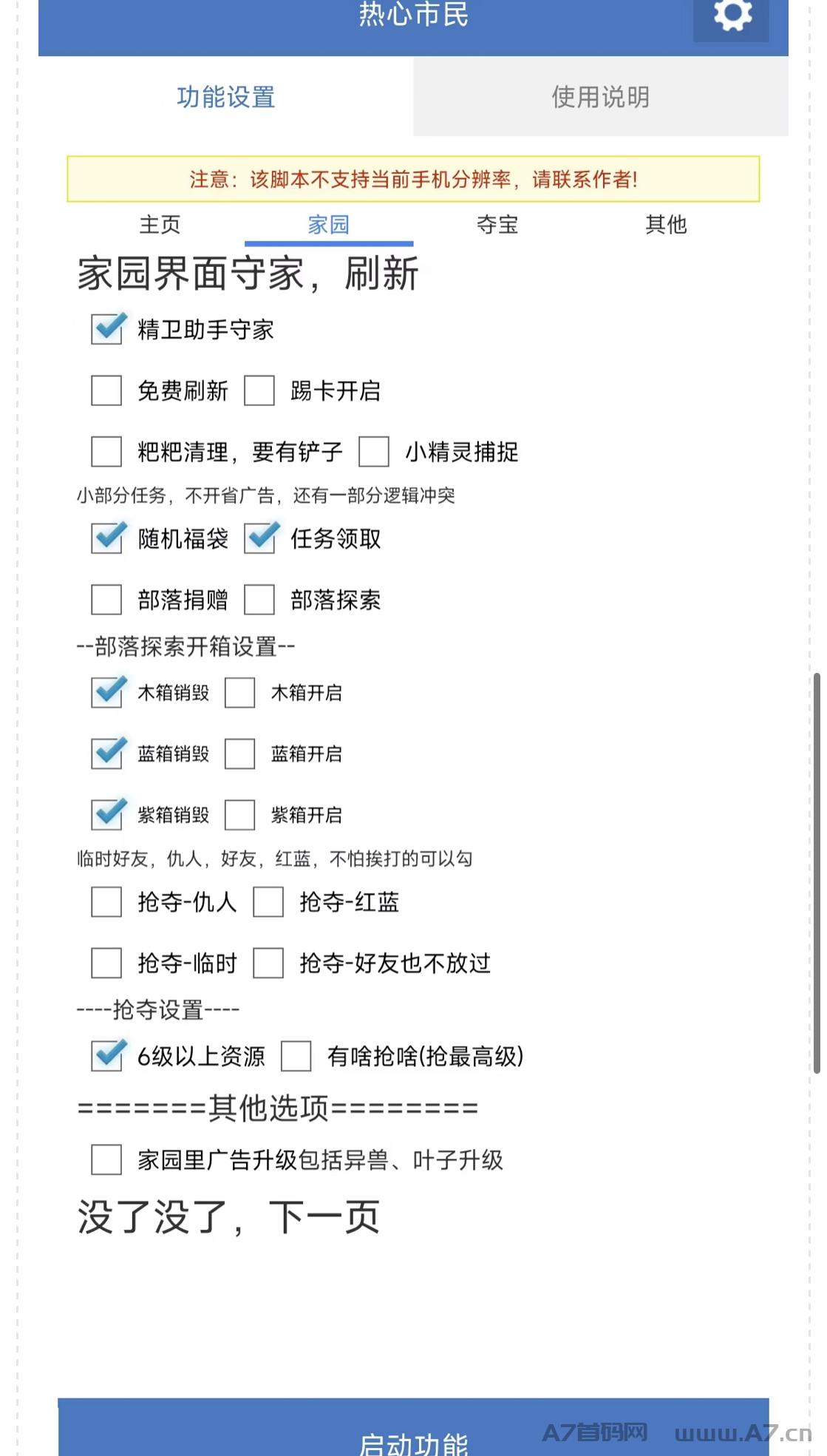Go to the 其他 sub-tab
Image resolution: width=827 pixels, height=1456 pixels.
coord(666,225)
